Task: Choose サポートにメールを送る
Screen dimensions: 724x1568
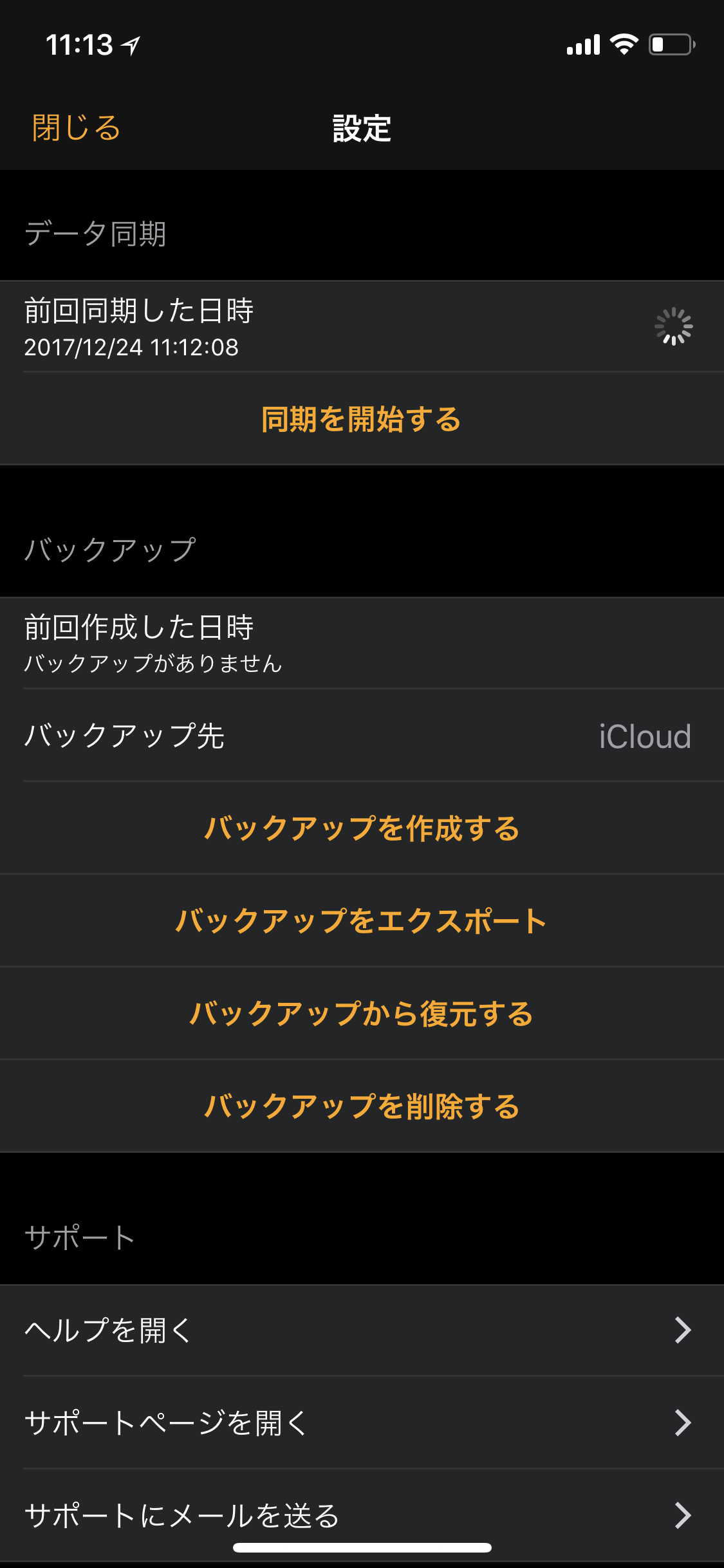Action: [x=362, y=1515]
